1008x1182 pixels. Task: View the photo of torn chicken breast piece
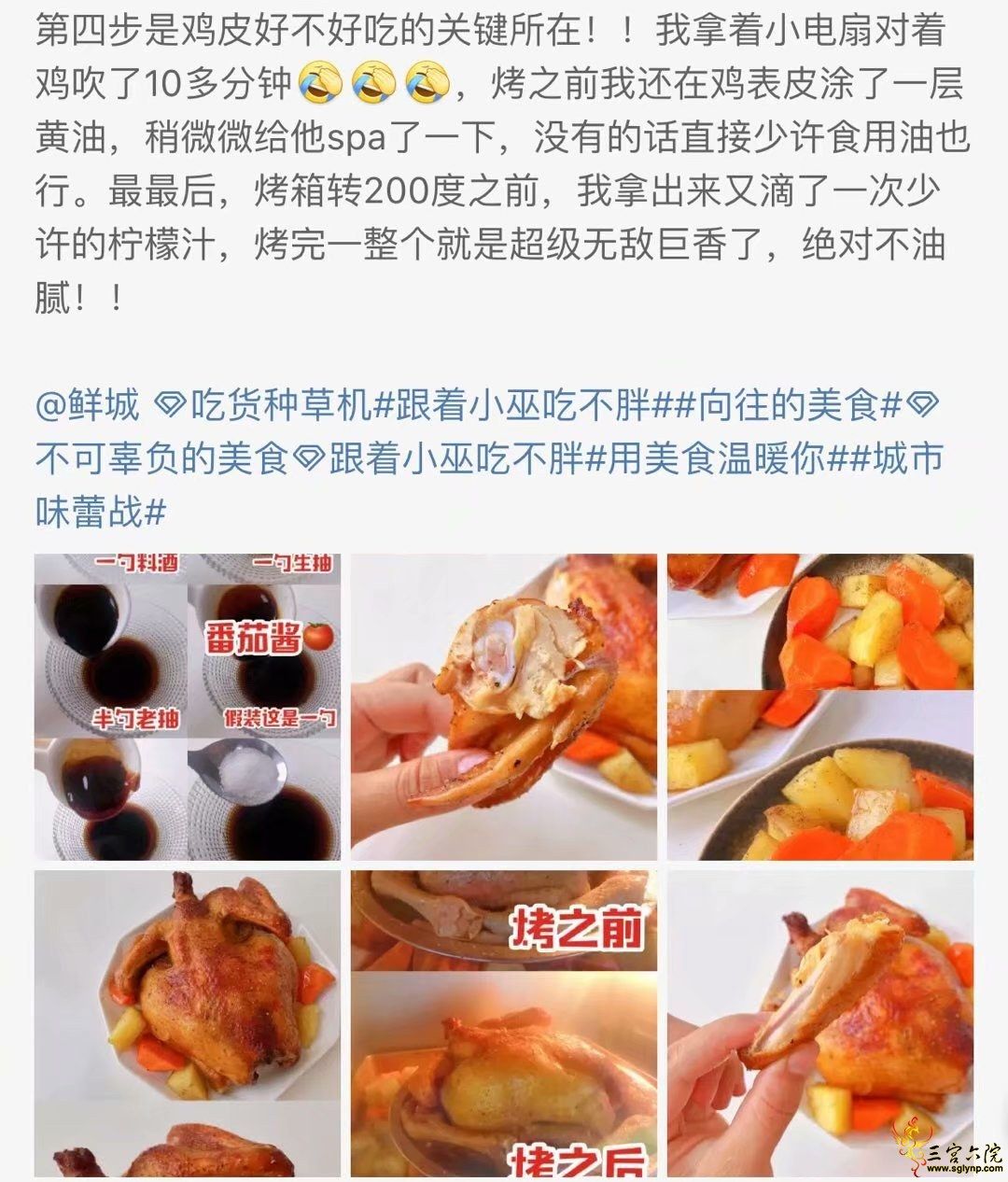819,1023
